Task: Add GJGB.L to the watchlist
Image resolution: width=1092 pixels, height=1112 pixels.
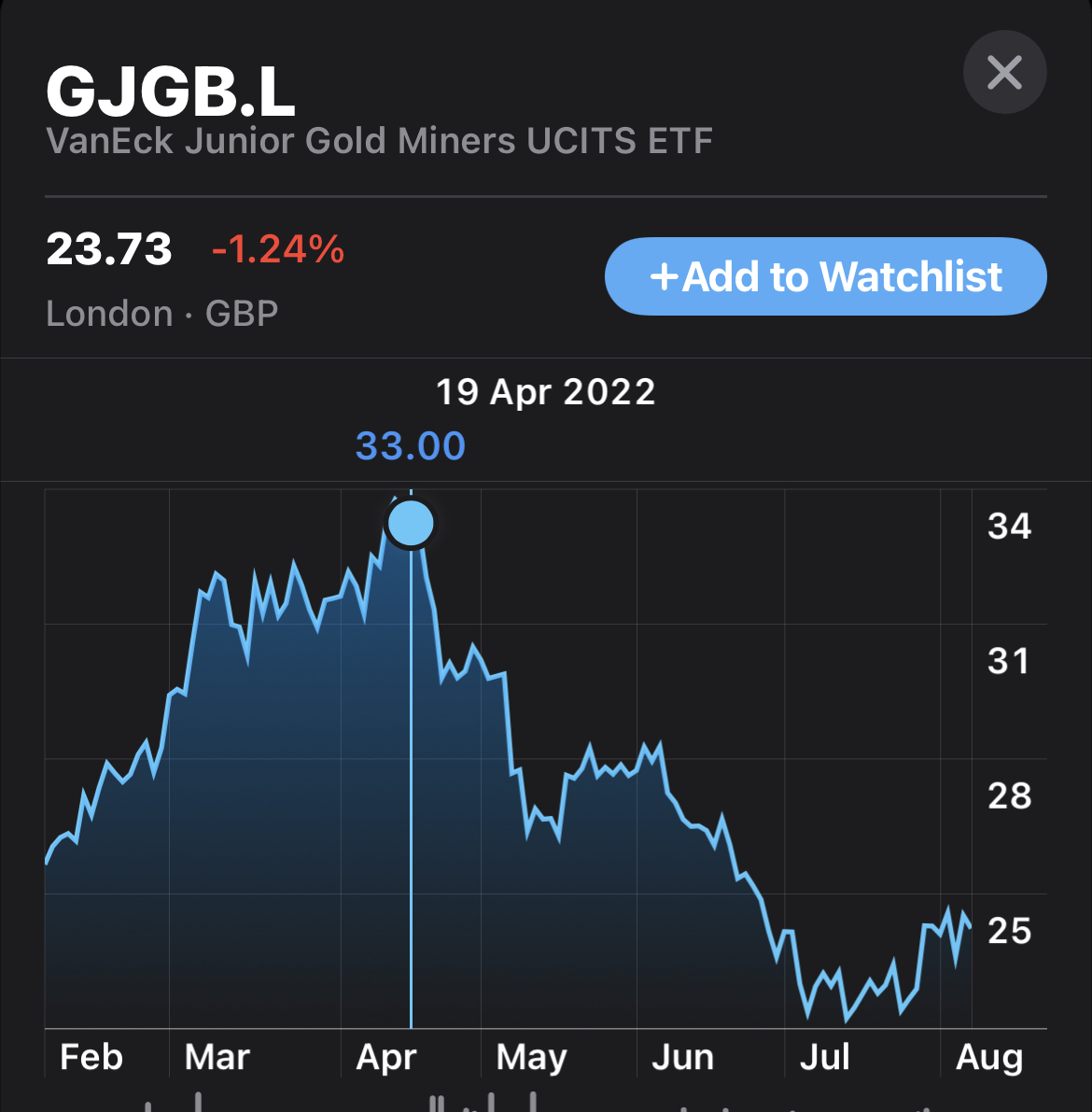Action: click(x=825, y=276)
